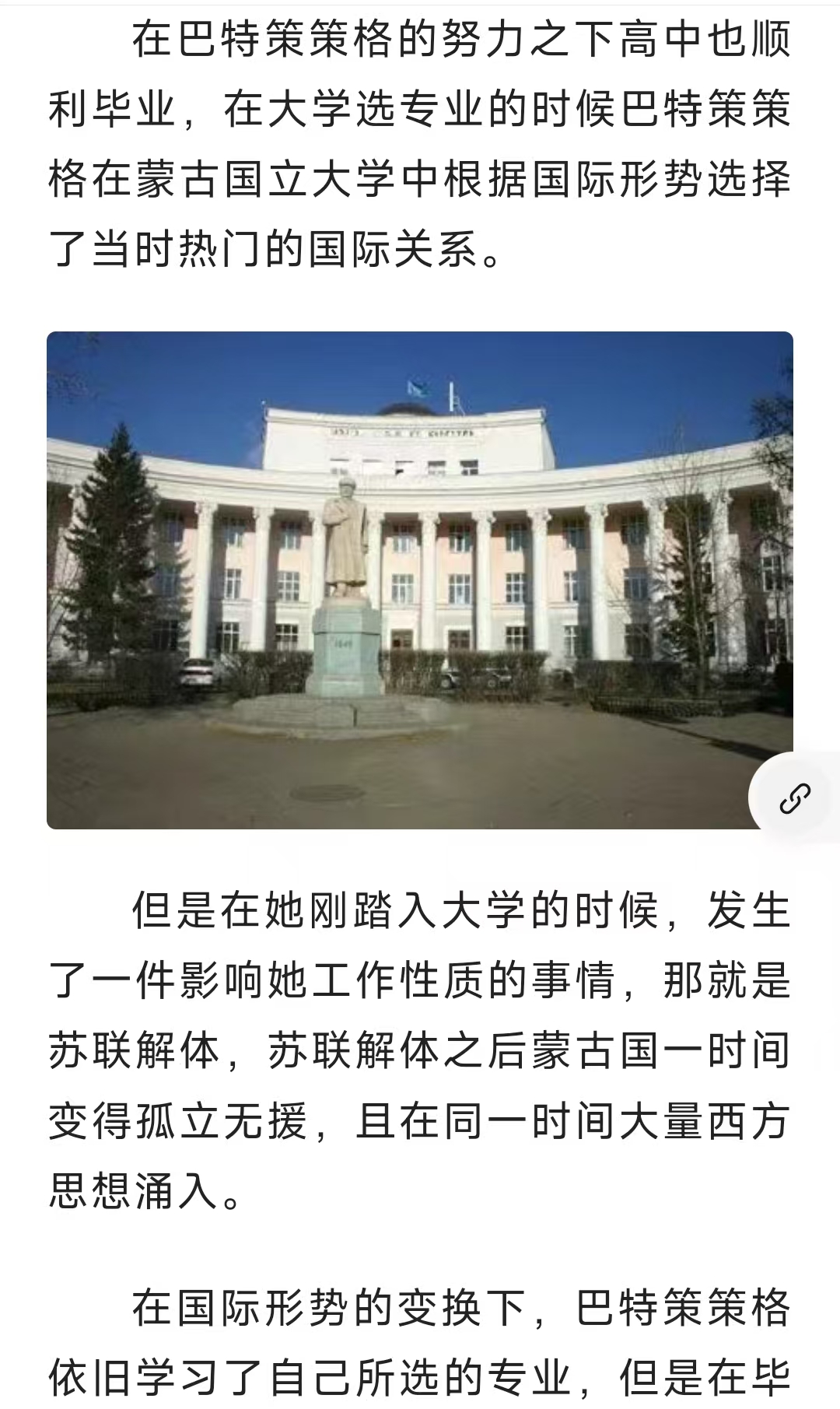Open the university building photo
This screenshot has height=1409, width=840.
coord(420,580)
